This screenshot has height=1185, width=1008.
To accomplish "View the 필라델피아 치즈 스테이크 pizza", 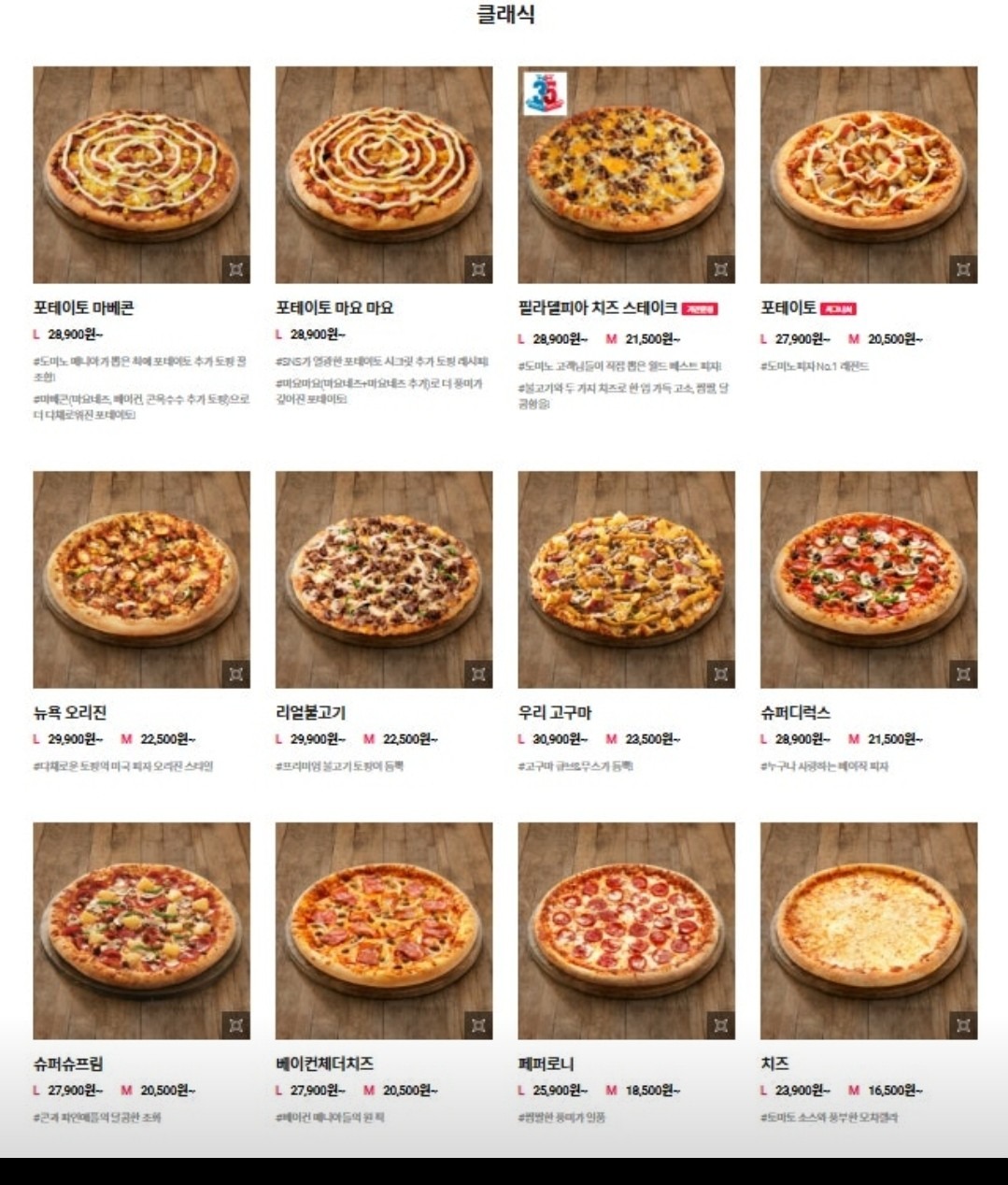I will click(626, 174).
